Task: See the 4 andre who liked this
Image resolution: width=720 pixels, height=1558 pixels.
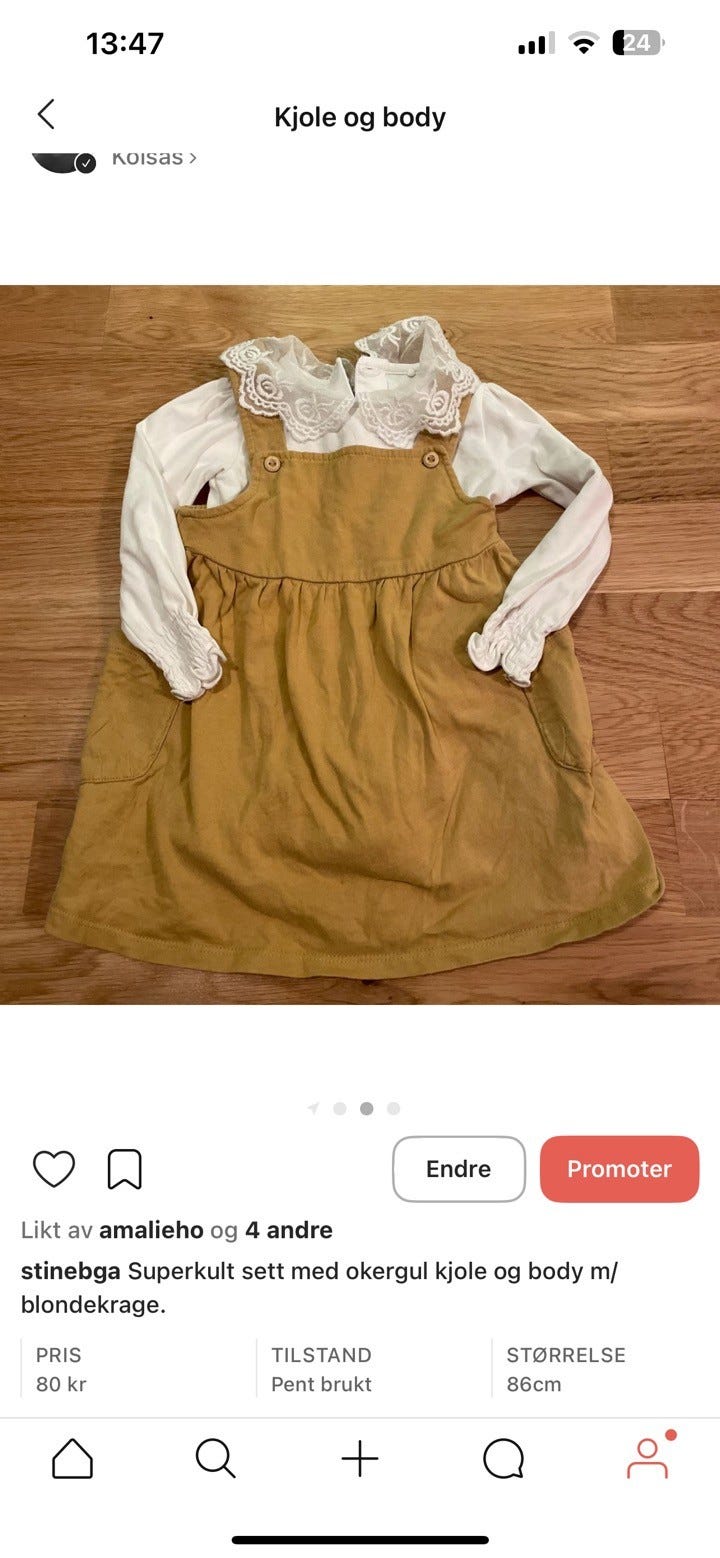Action: 289,1229
